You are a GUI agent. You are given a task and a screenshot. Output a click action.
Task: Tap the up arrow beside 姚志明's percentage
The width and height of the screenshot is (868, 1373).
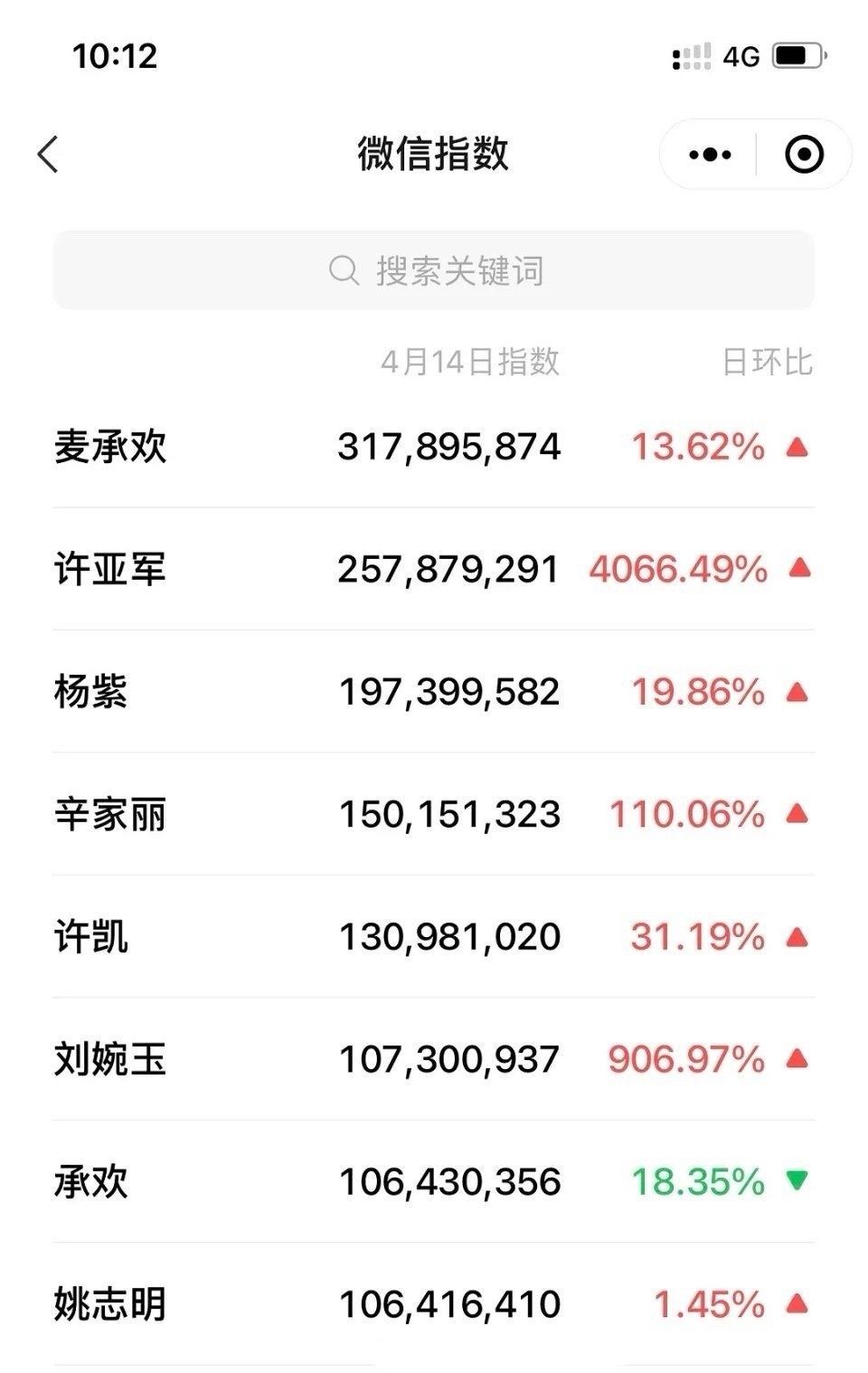click(794, 1303)
